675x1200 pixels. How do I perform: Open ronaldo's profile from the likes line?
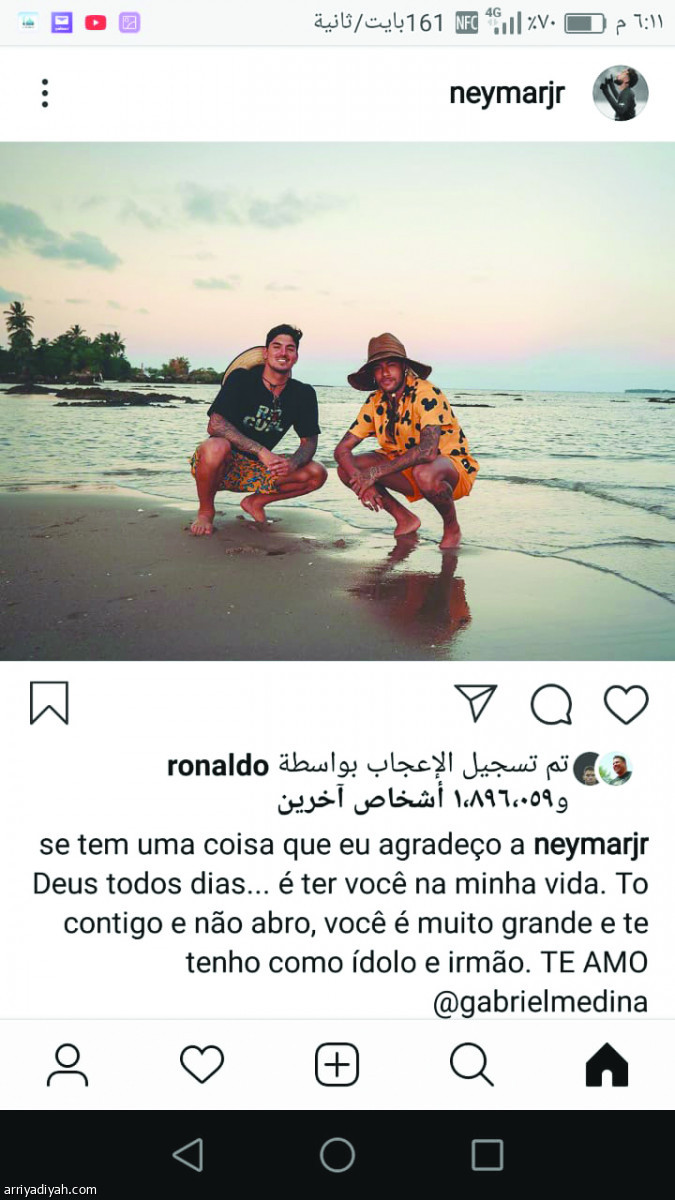[217, 767]
